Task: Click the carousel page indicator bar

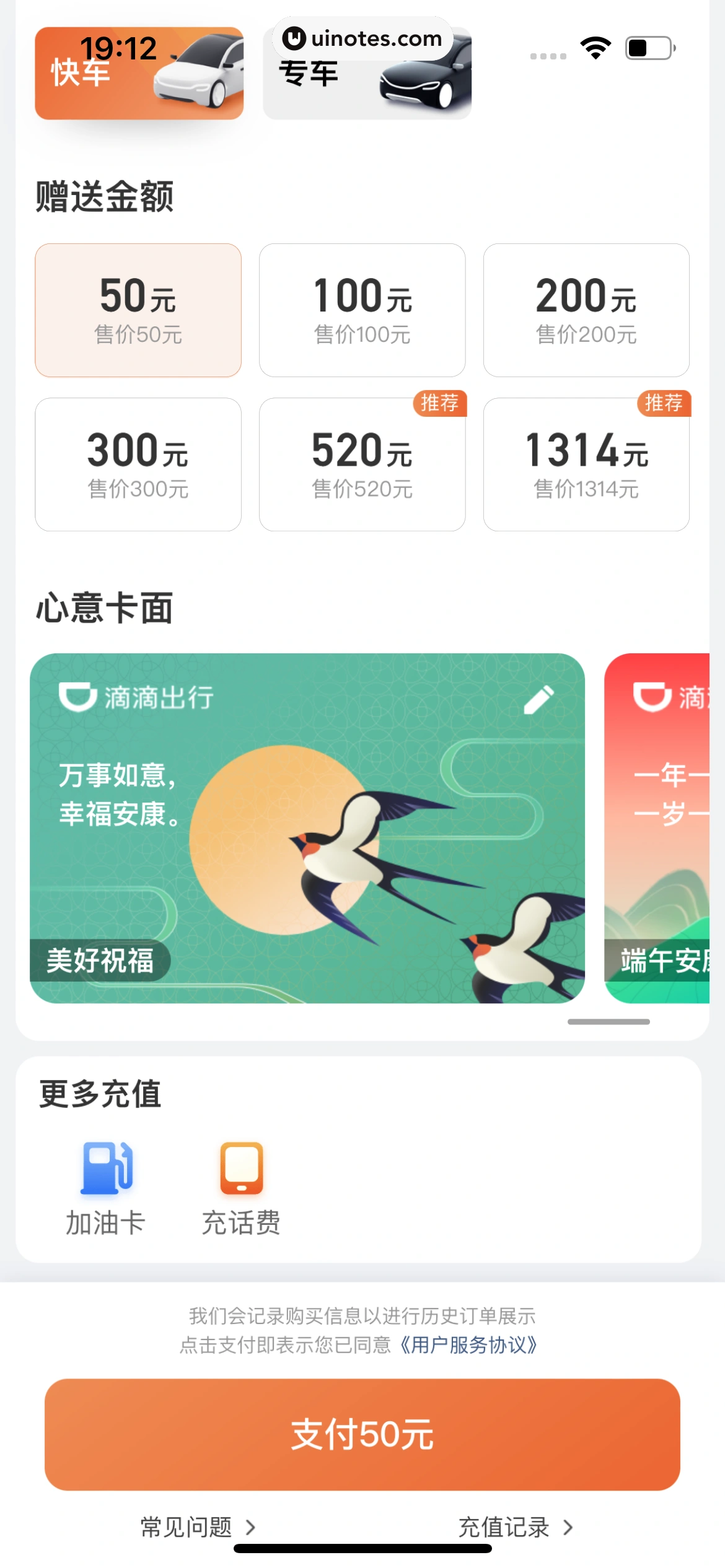Action: coord(609,1021)
